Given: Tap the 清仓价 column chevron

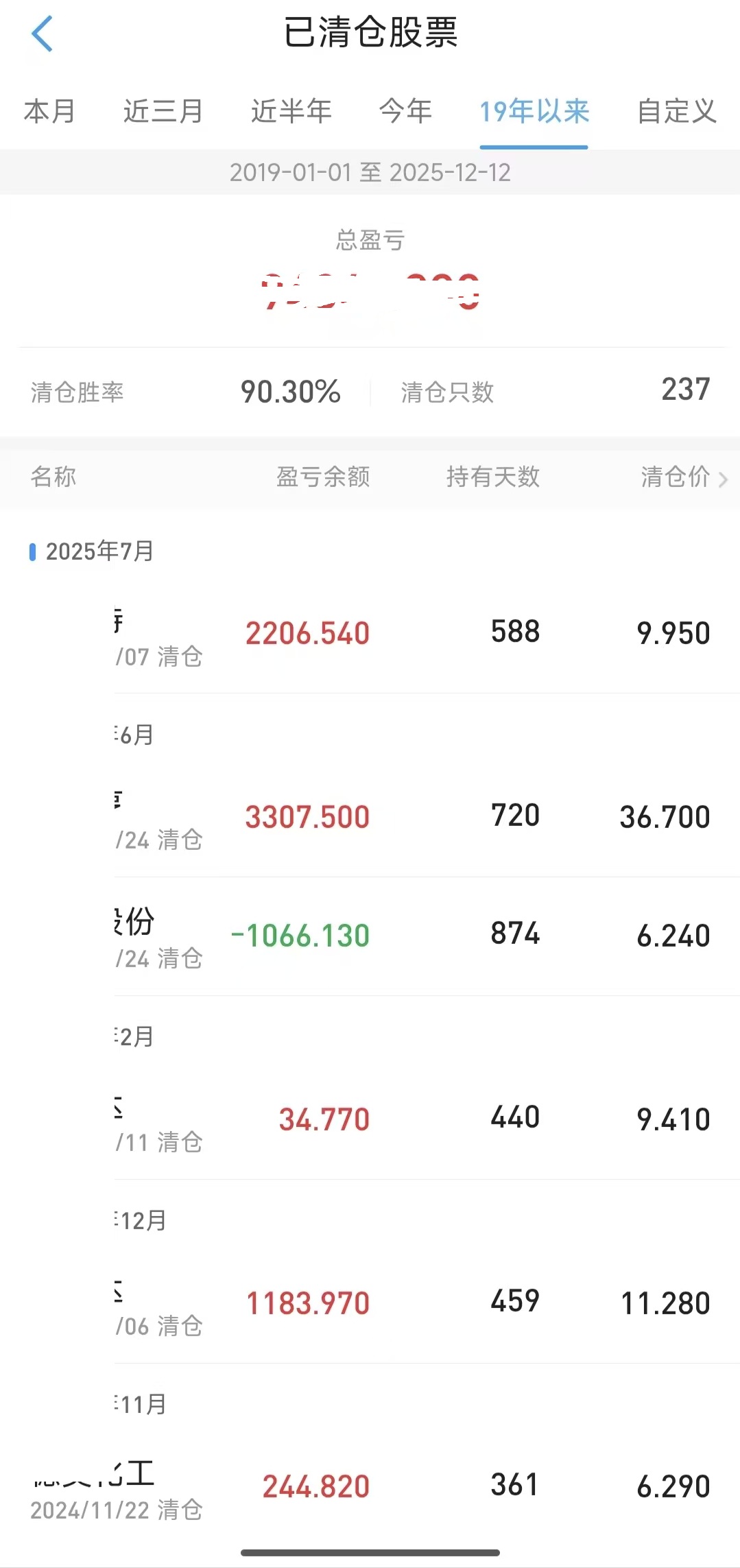Looking at the screenshot, I should 723,479.
